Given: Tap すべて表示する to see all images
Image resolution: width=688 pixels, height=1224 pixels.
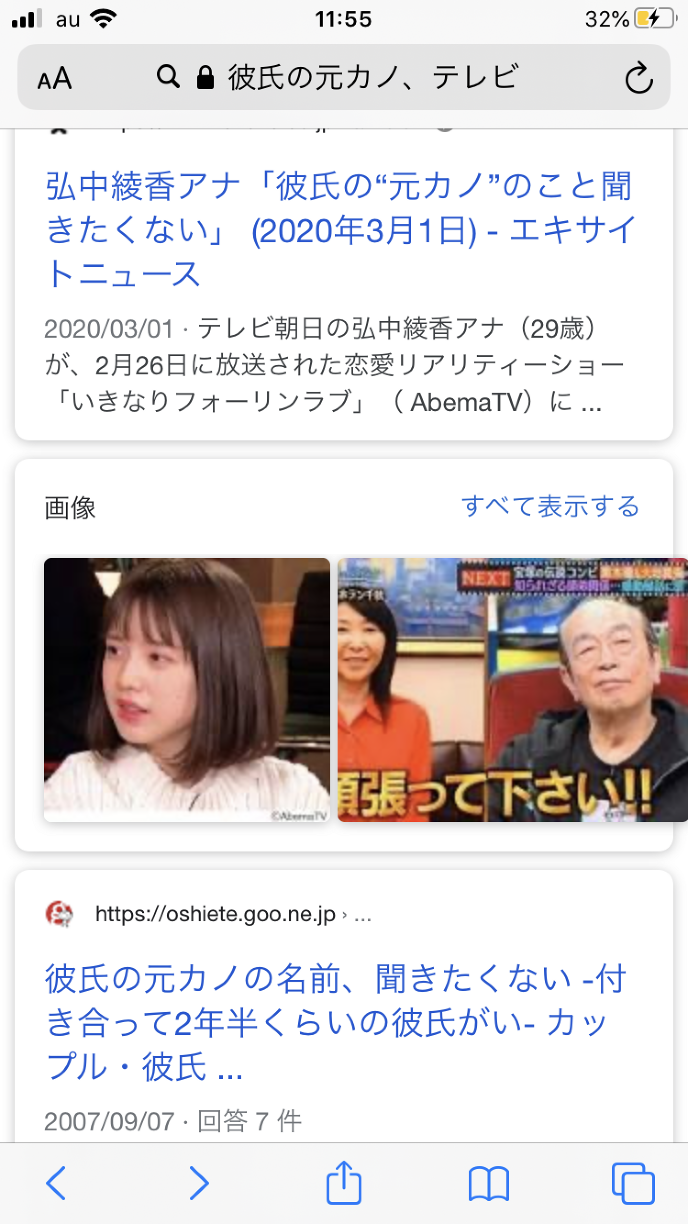Looking at the screenshot, I should pyautogui.click(x=550, y=506).
